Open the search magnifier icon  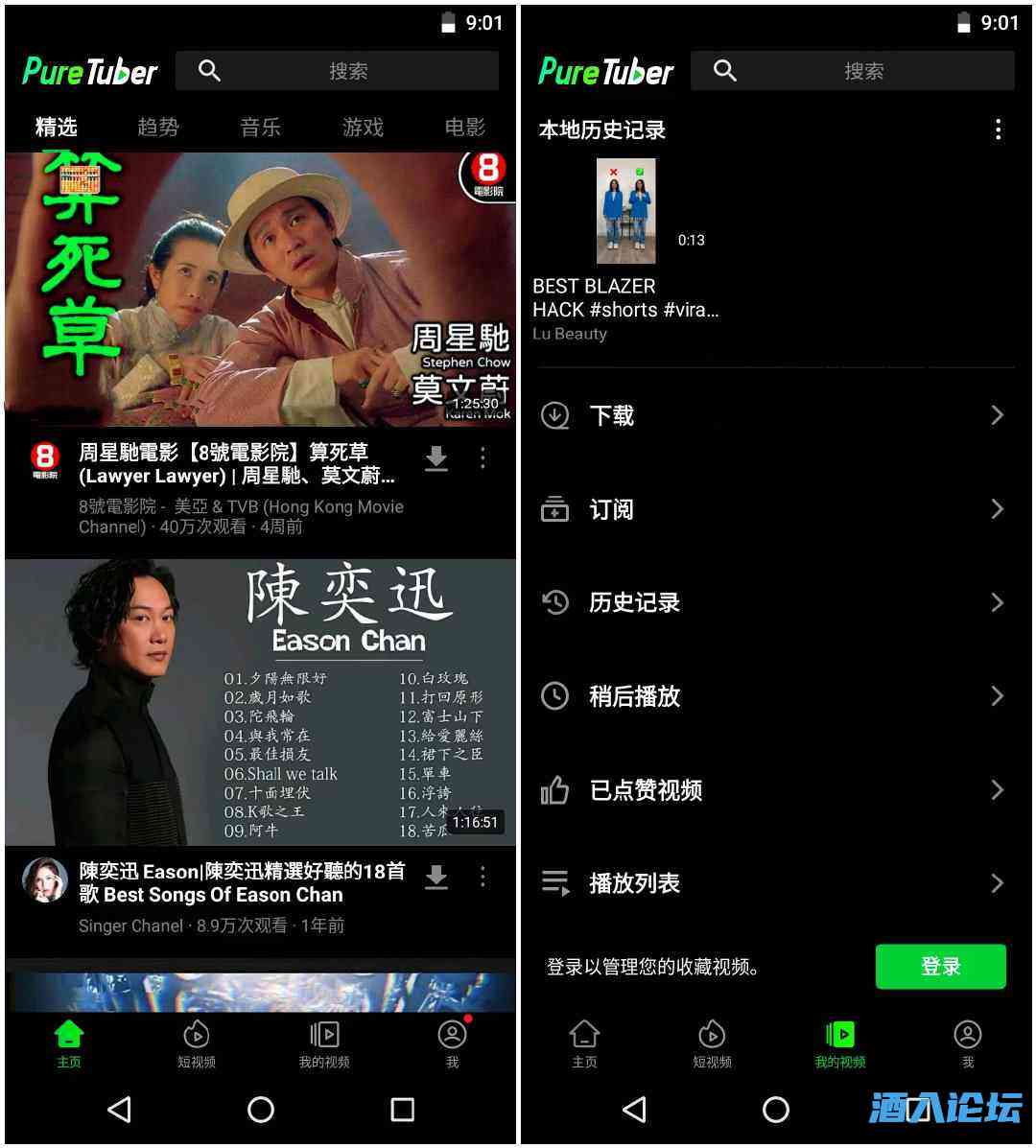209,70
